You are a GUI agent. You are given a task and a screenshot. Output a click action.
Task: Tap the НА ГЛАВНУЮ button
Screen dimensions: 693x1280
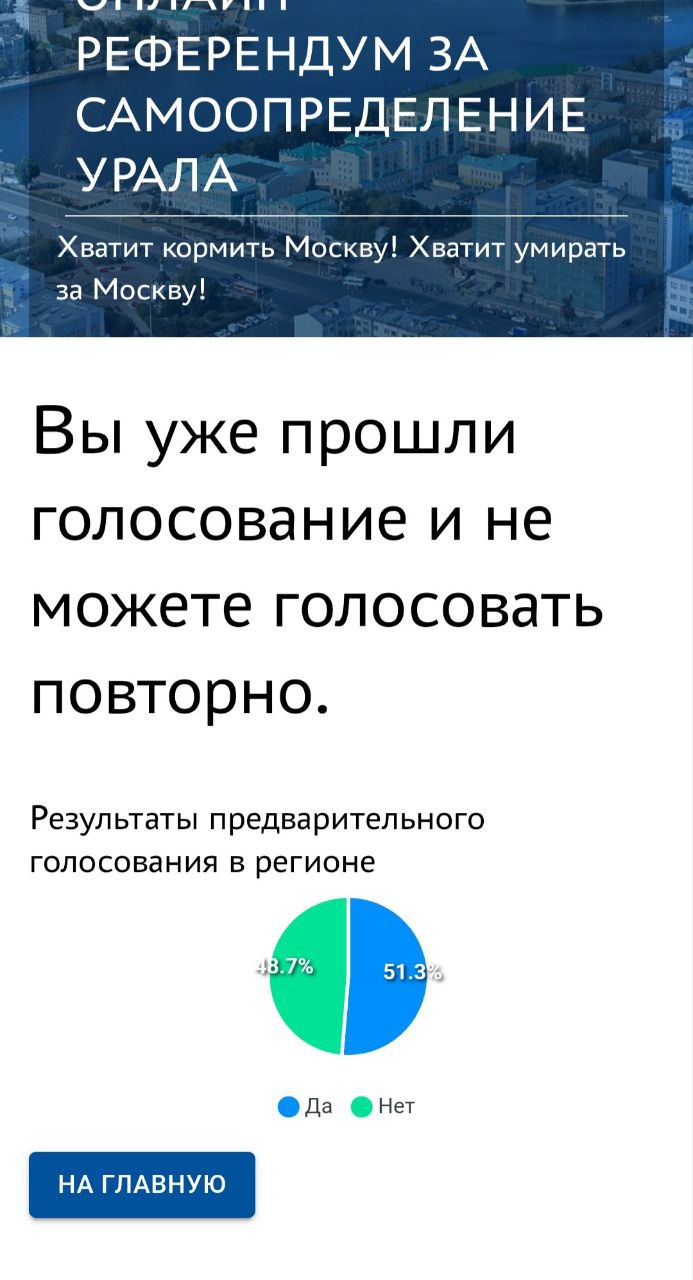coord(142,1185)
